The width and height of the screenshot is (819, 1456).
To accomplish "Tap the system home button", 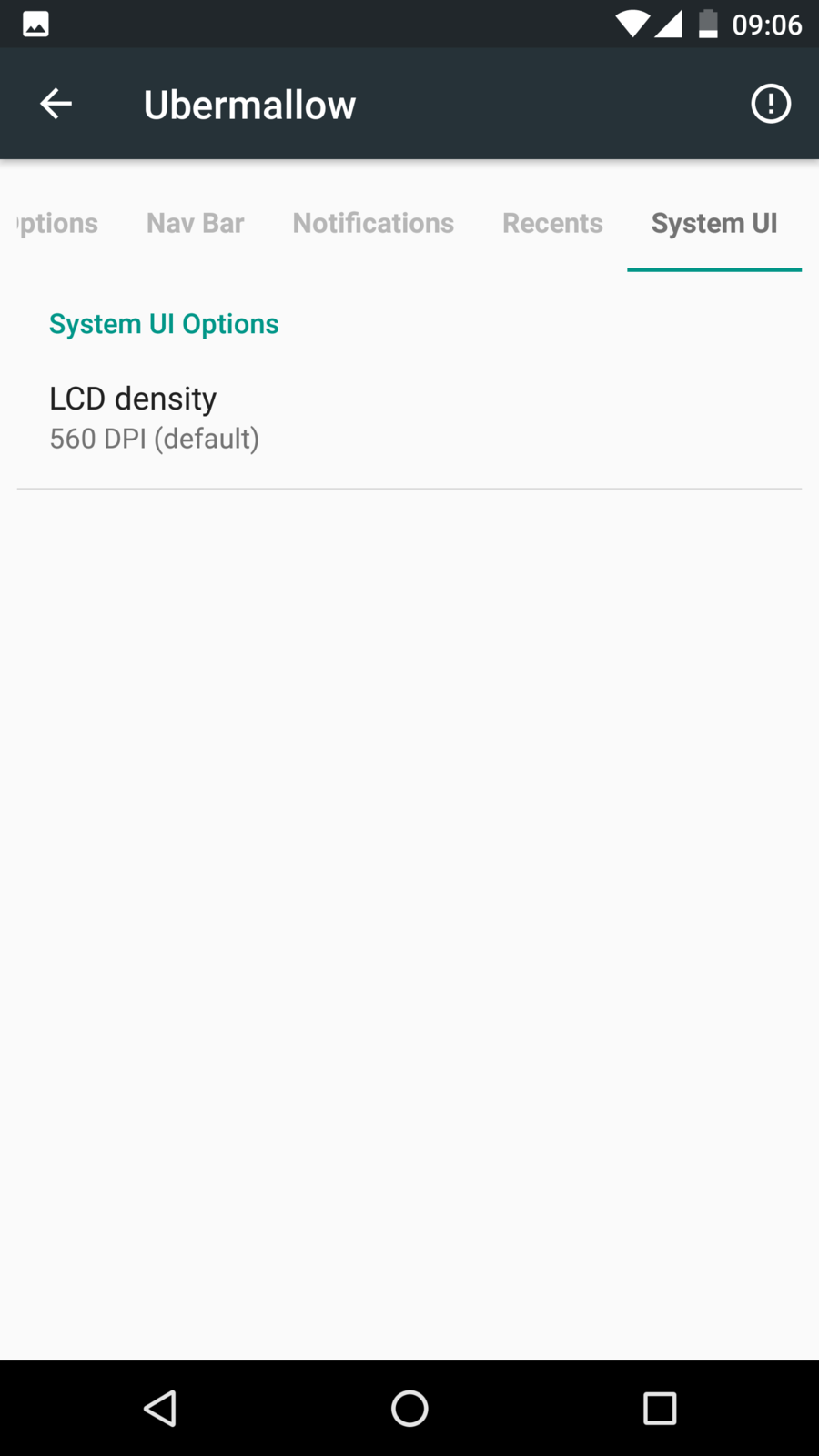I will point(409,1408).
